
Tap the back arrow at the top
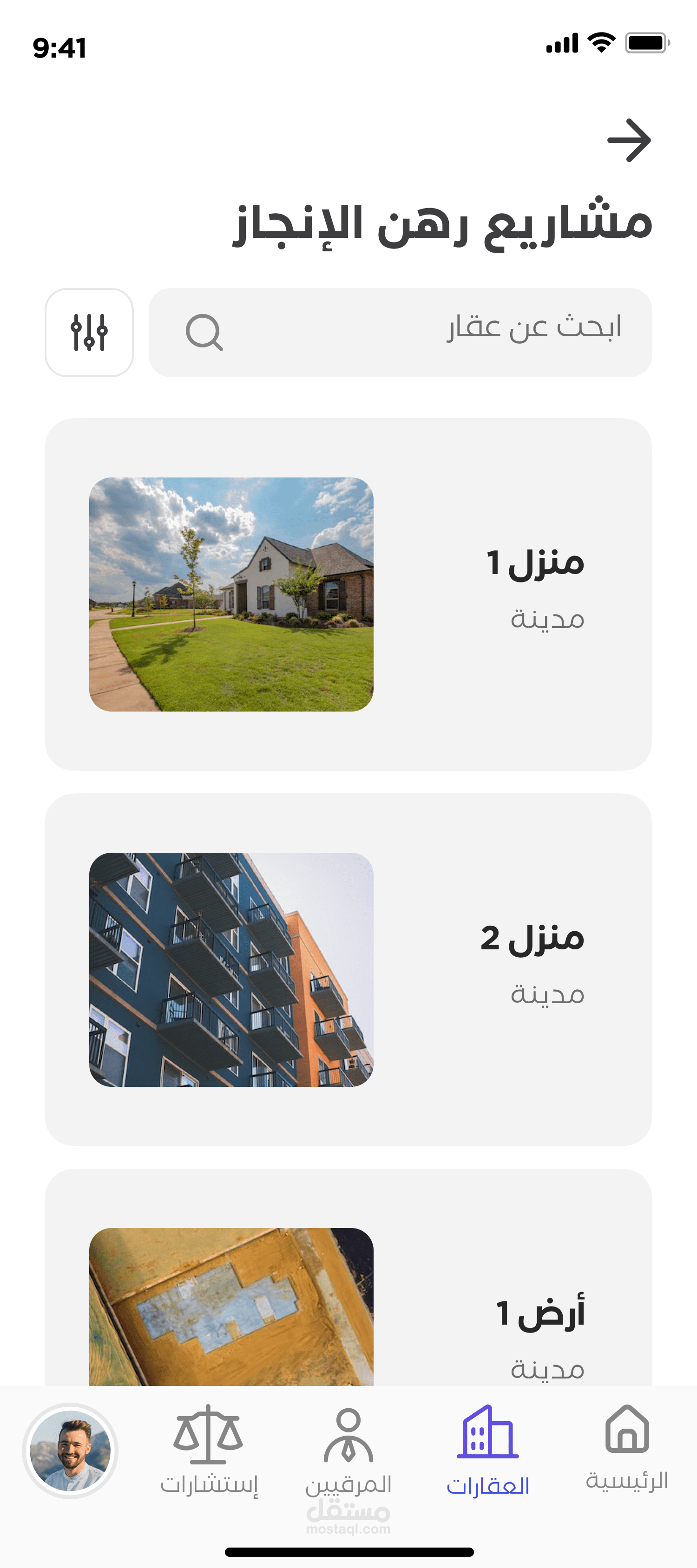pos(629,141)
